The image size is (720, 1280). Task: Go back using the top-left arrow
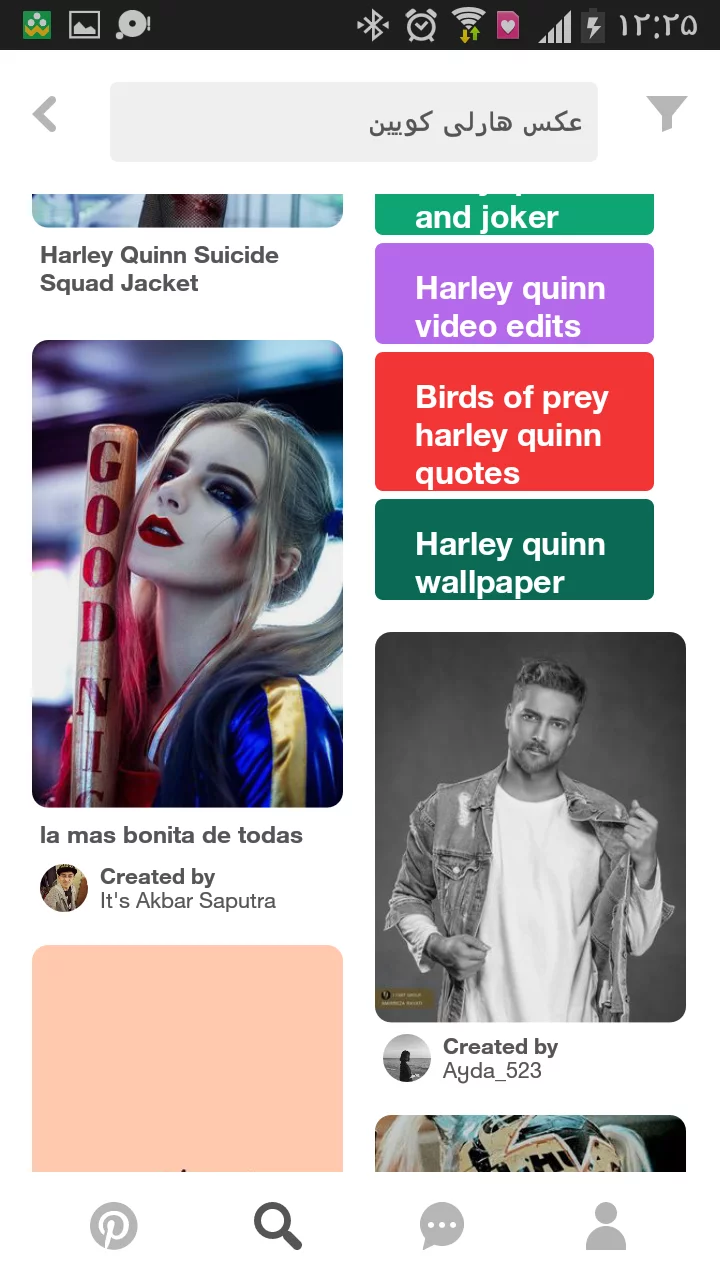pos(45,114)
